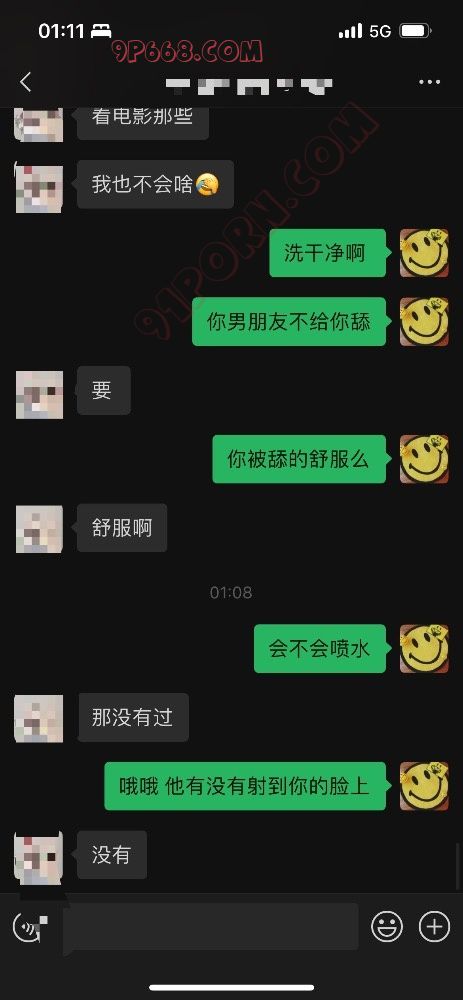Go back to the chat list
Screen dimensions: 463x1000
[x=26, y=82]
